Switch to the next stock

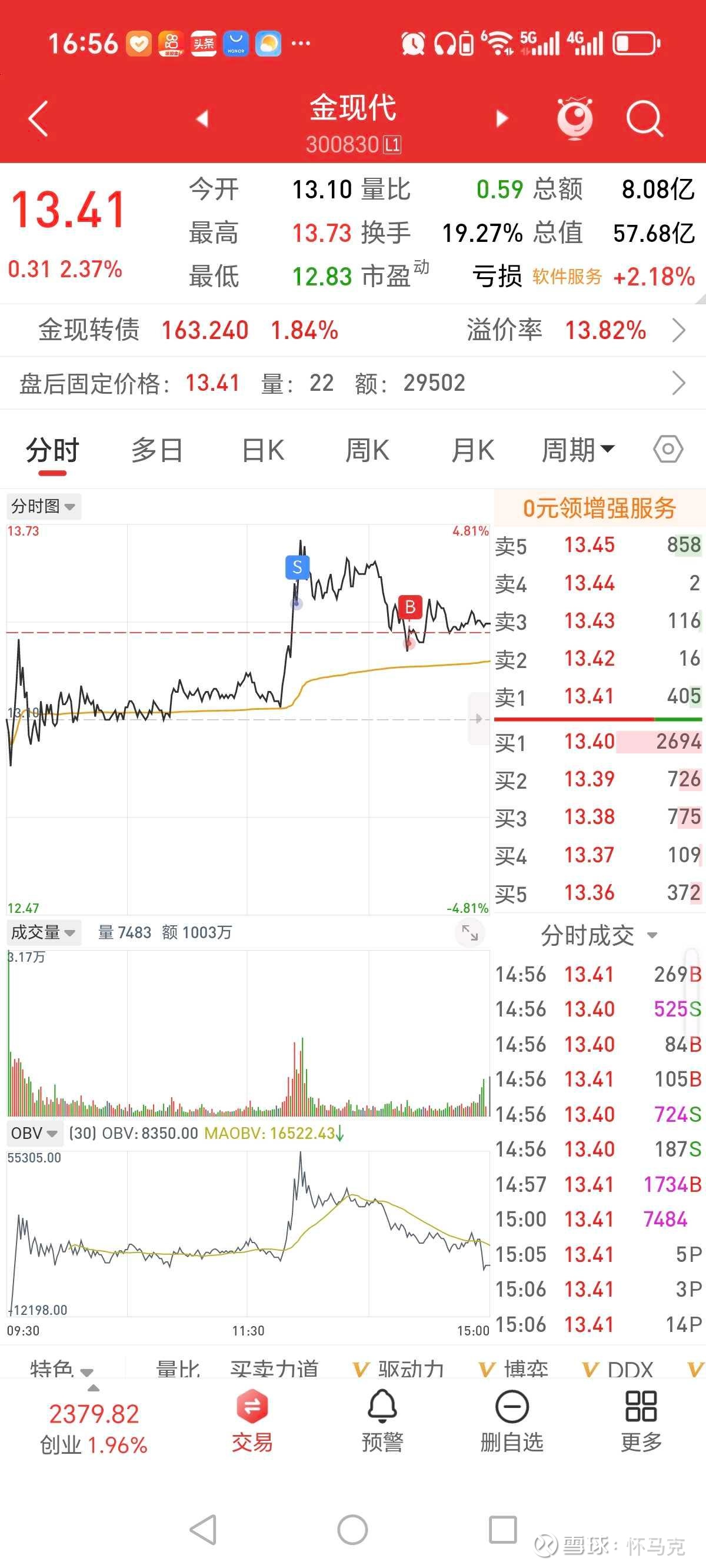pos(502,118)
